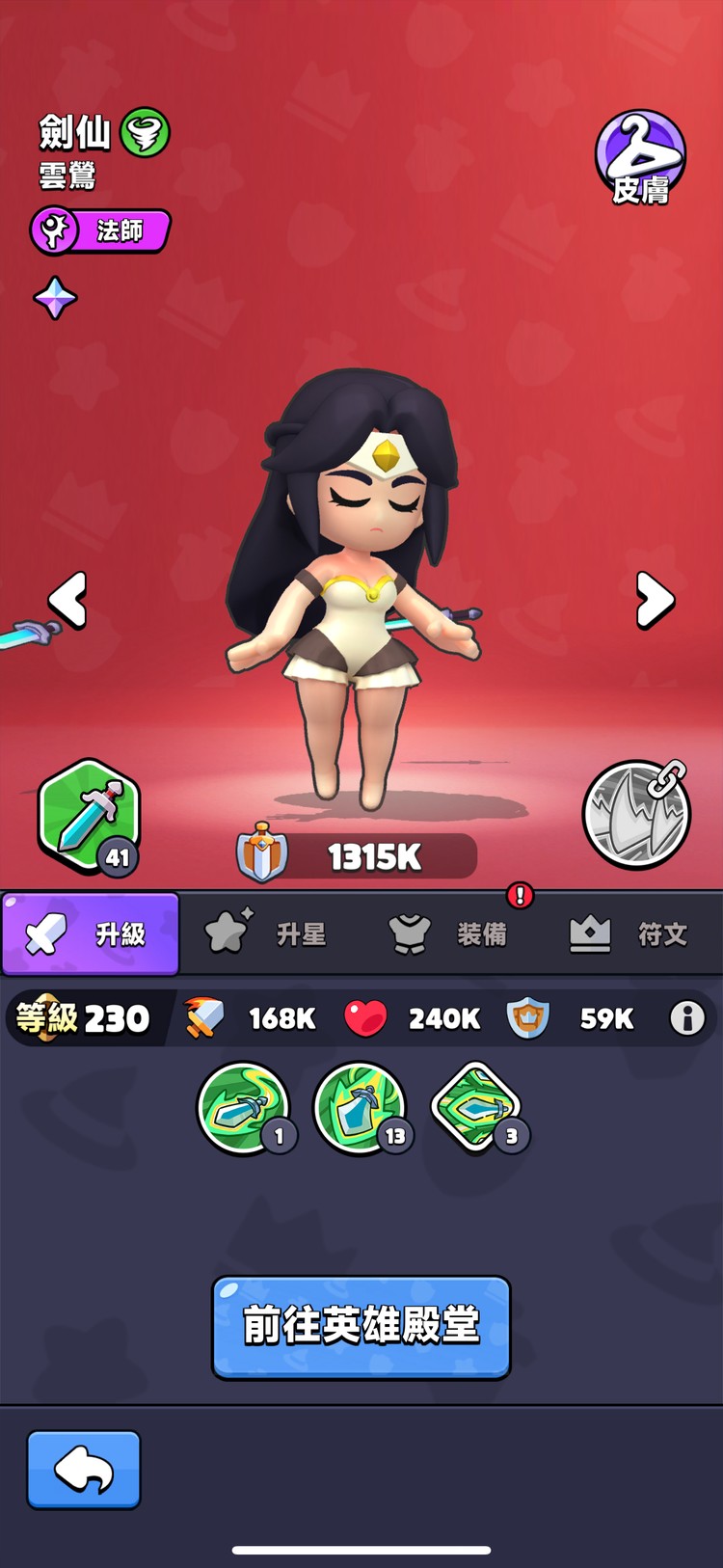Tap the 前往英雄殿堂 button
Screen dimensions: 723x1568
[x=361, y=1327]
